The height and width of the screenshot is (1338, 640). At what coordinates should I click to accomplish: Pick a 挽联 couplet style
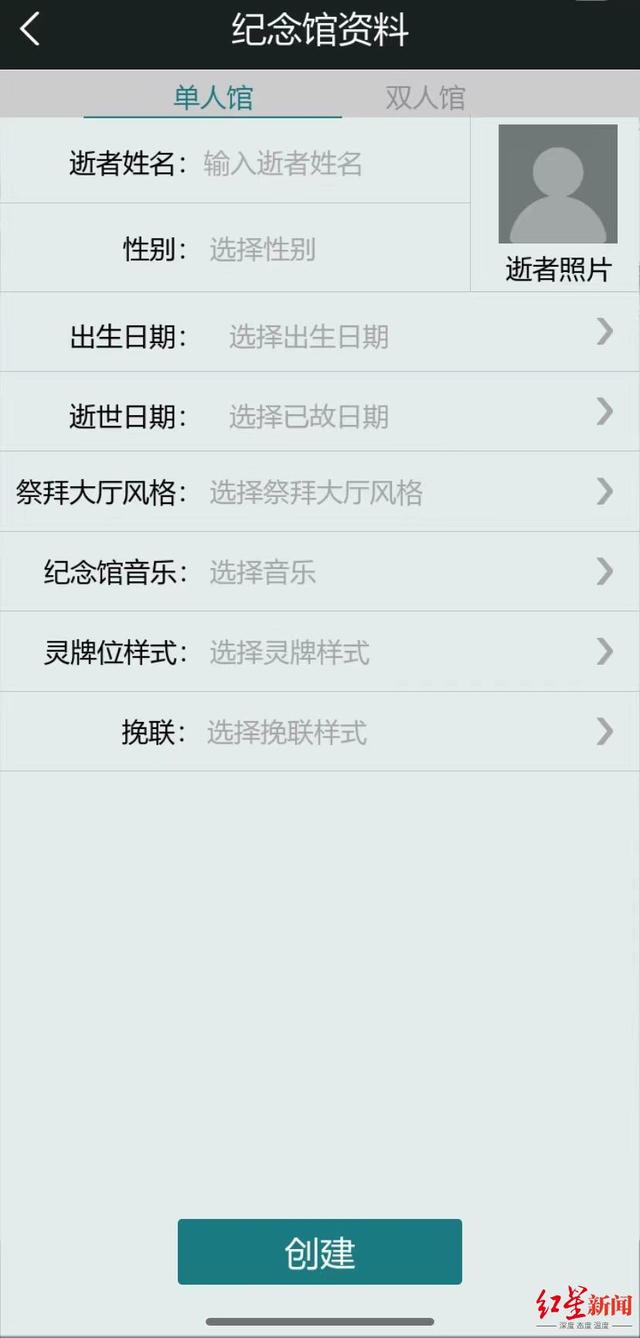click(x=320, y=732)
